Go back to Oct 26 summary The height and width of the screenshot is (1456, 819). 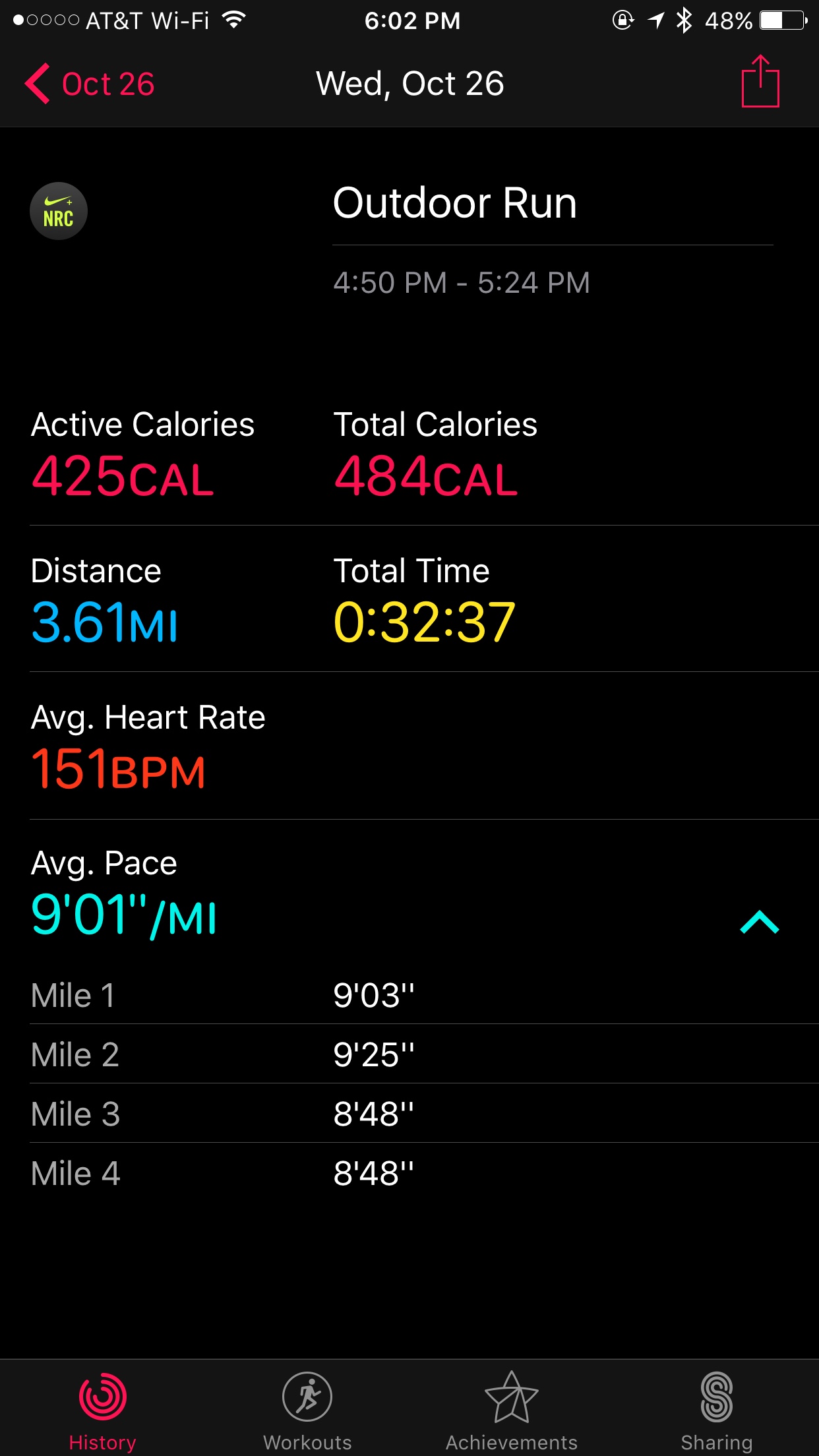(90, 84)
